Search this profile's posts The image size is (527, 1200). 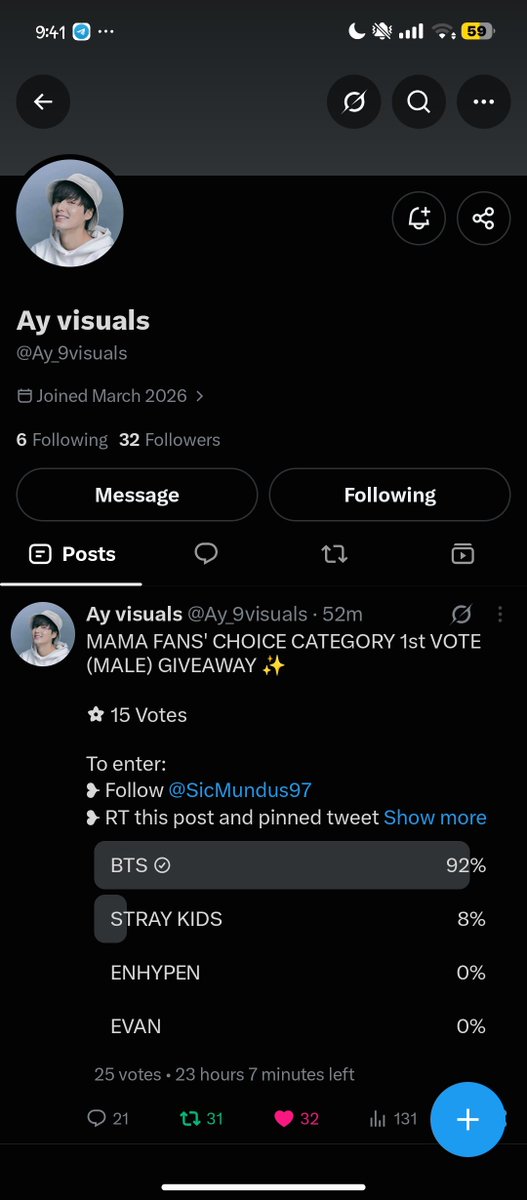tap(419, 101)
